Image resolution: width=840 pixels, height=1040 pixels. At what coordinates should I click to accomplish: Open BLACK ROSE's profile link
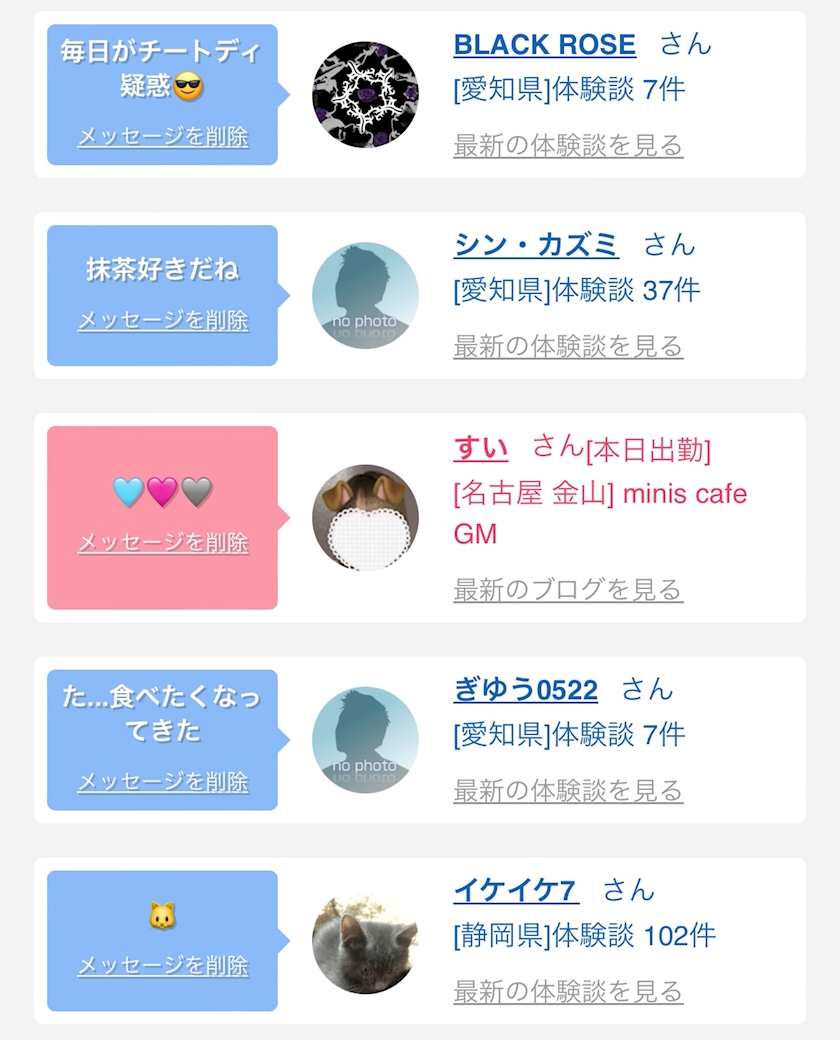545,44
